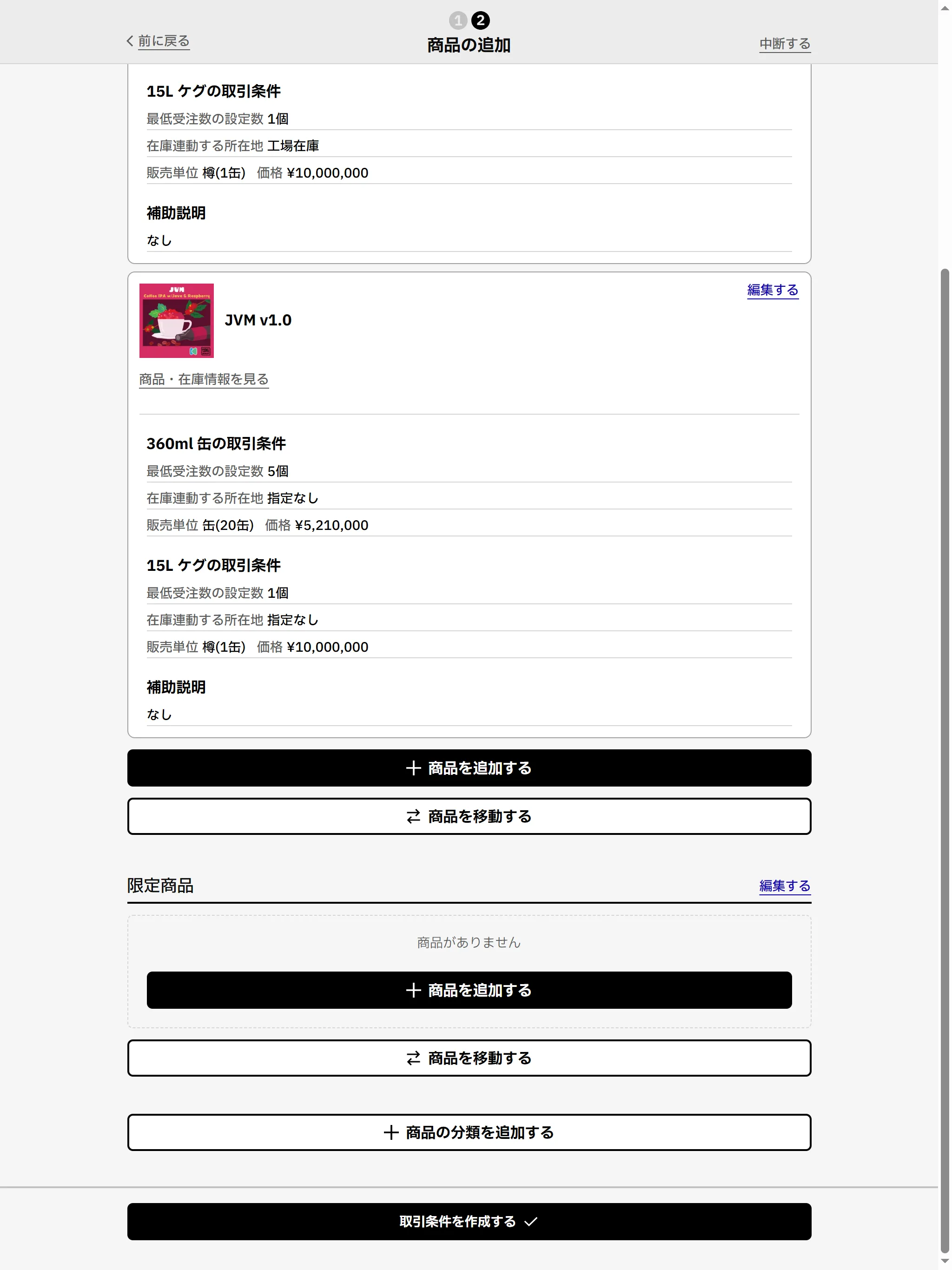Add a product below the JVM v1.0 card
952x1270 pixels.
coord(469,768)
